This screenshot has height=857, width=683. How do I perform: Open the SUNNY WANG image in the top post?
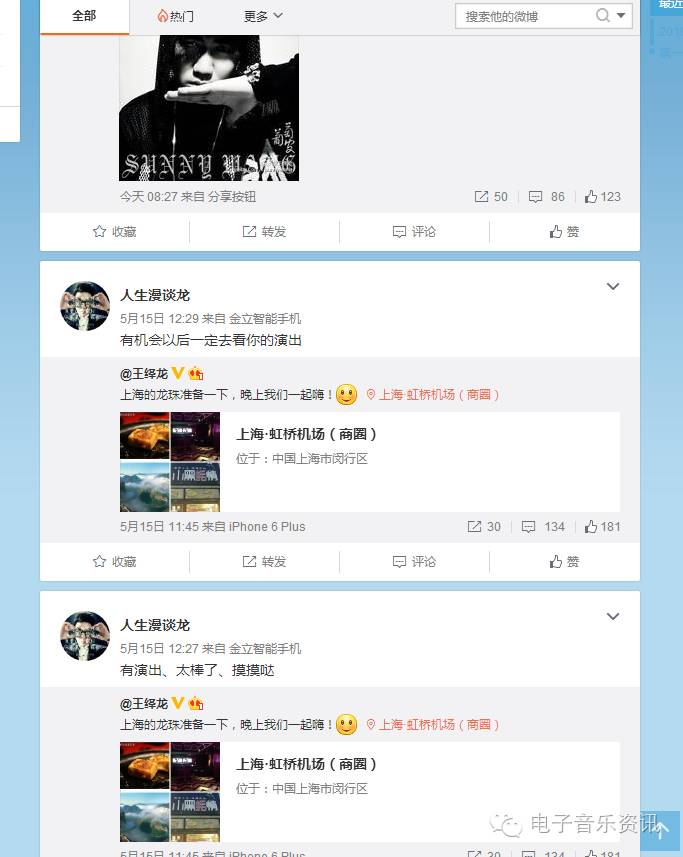tap(209, 107)
